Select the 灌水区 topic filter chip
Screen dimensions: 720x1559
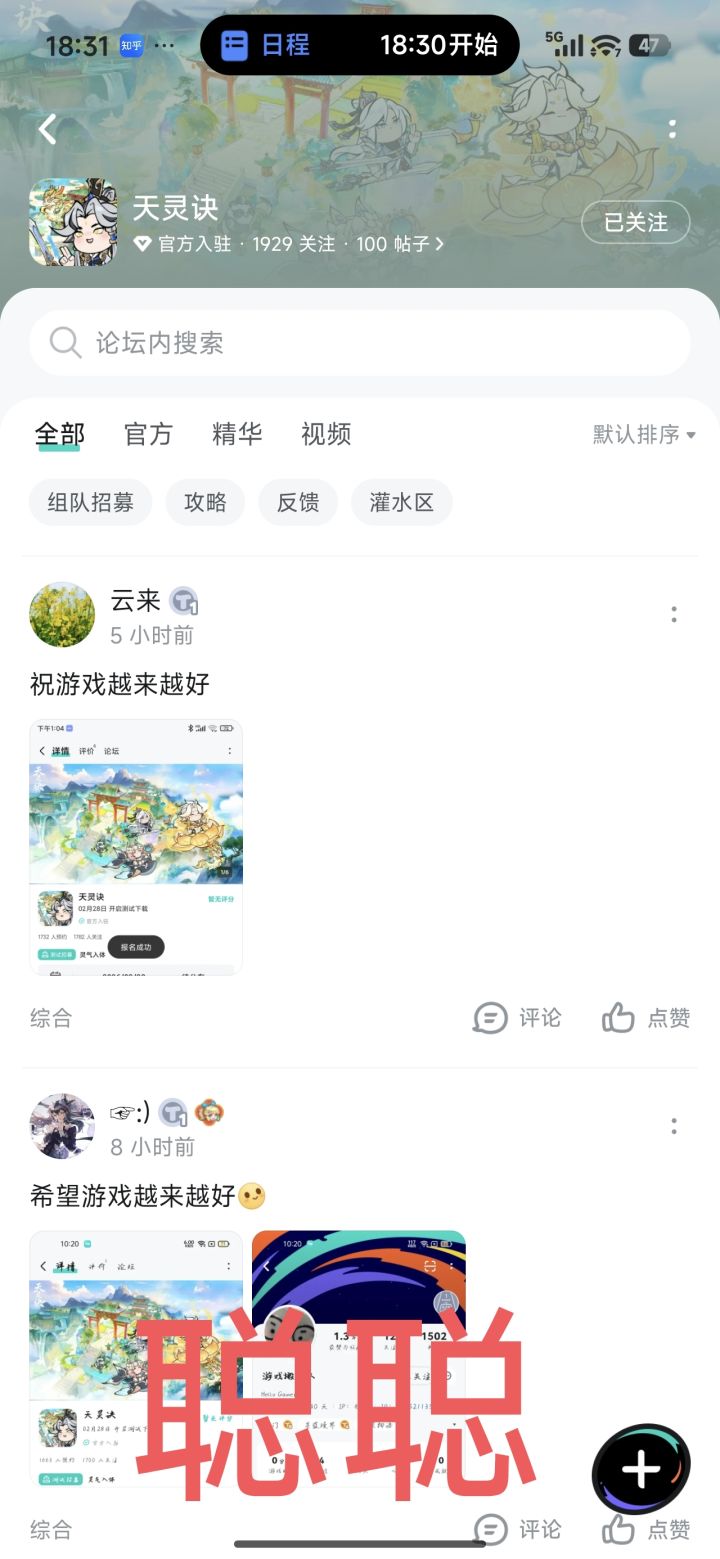tap(401, 502)
